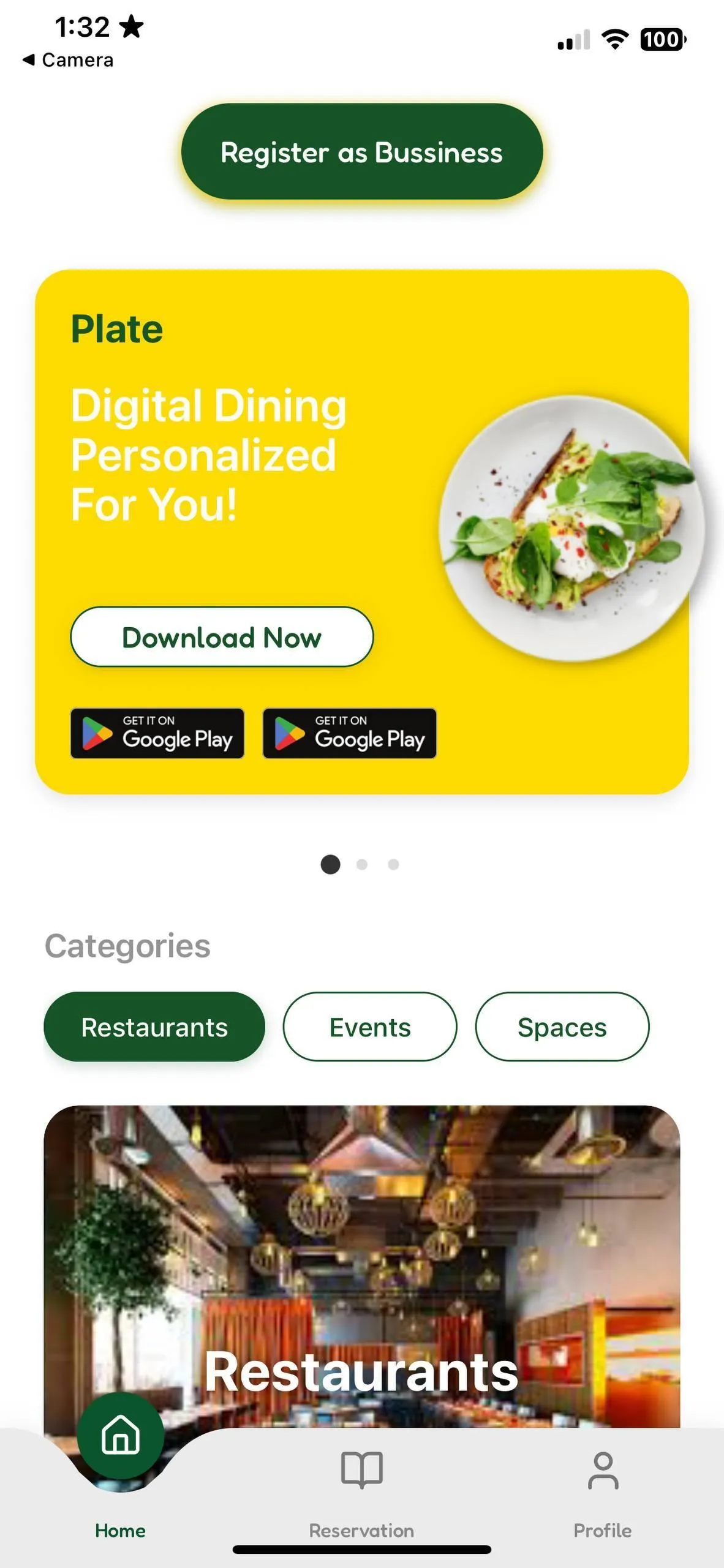Screen dimensions: 724x1568
Task: Return to Camera via the back link
Action: (x=69, y=60)
